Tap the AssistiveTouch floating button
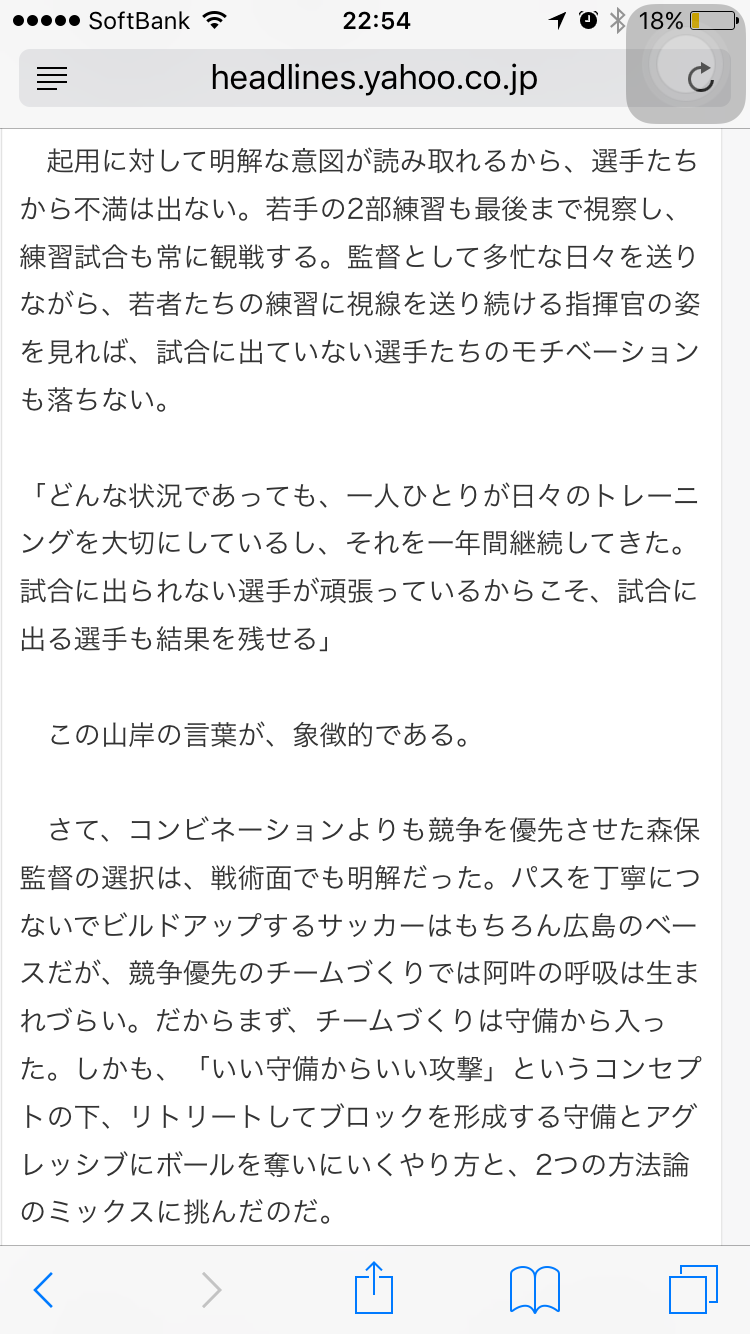Screen dimensions: 750x1334 (x=686, y=66)
